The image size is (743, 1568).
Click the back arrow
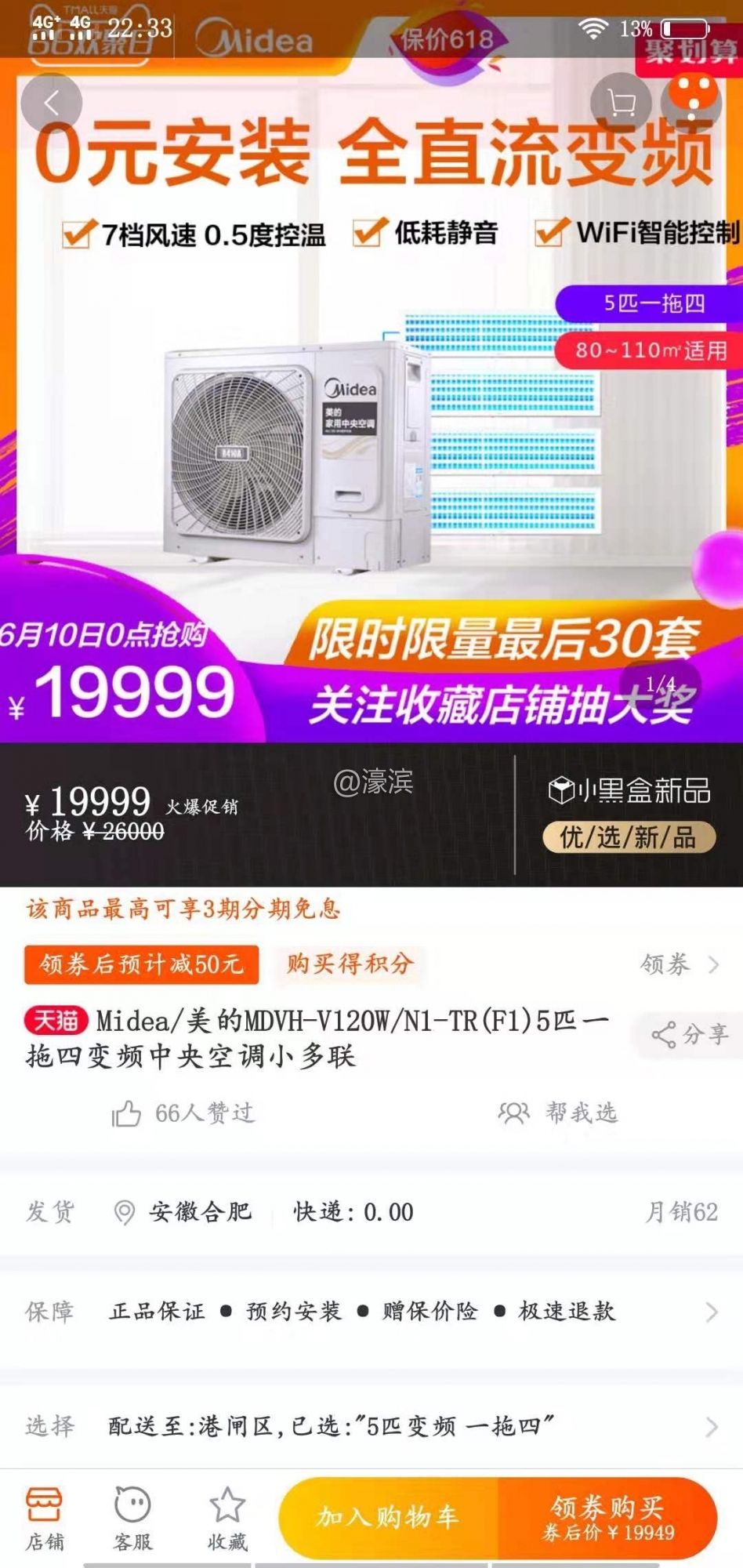(53, 102)
